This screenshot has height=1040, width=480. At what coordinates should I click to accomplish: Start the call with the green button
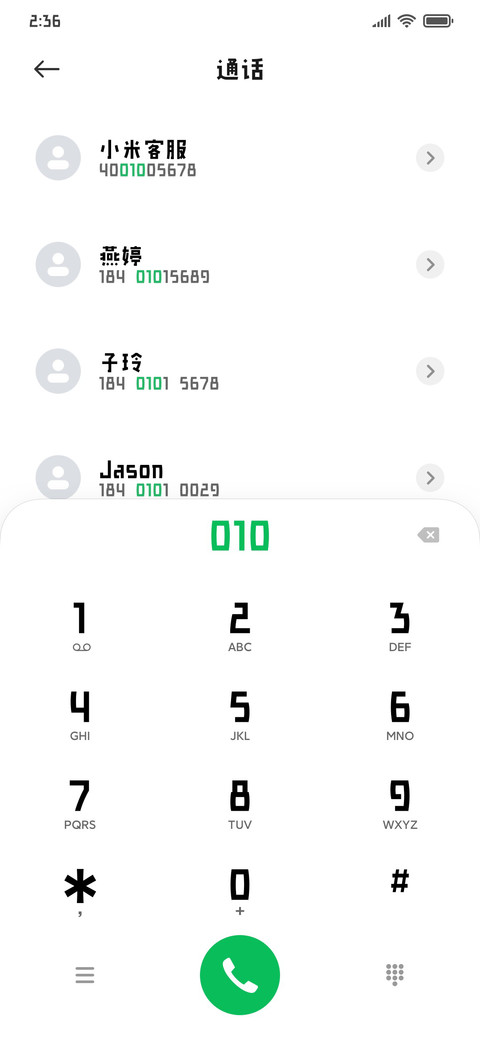point(240,974)
